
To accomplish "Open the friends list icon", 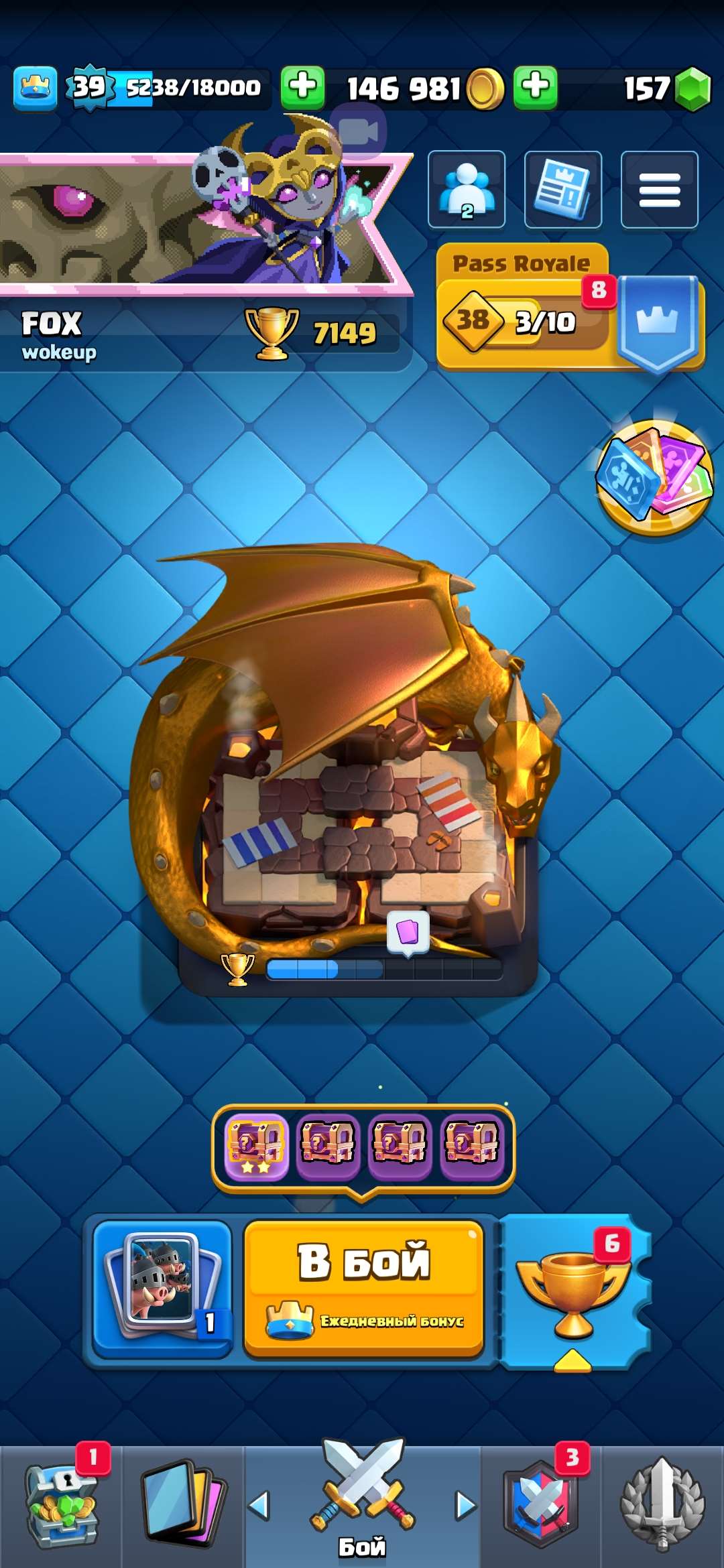I will coord(467,190).
